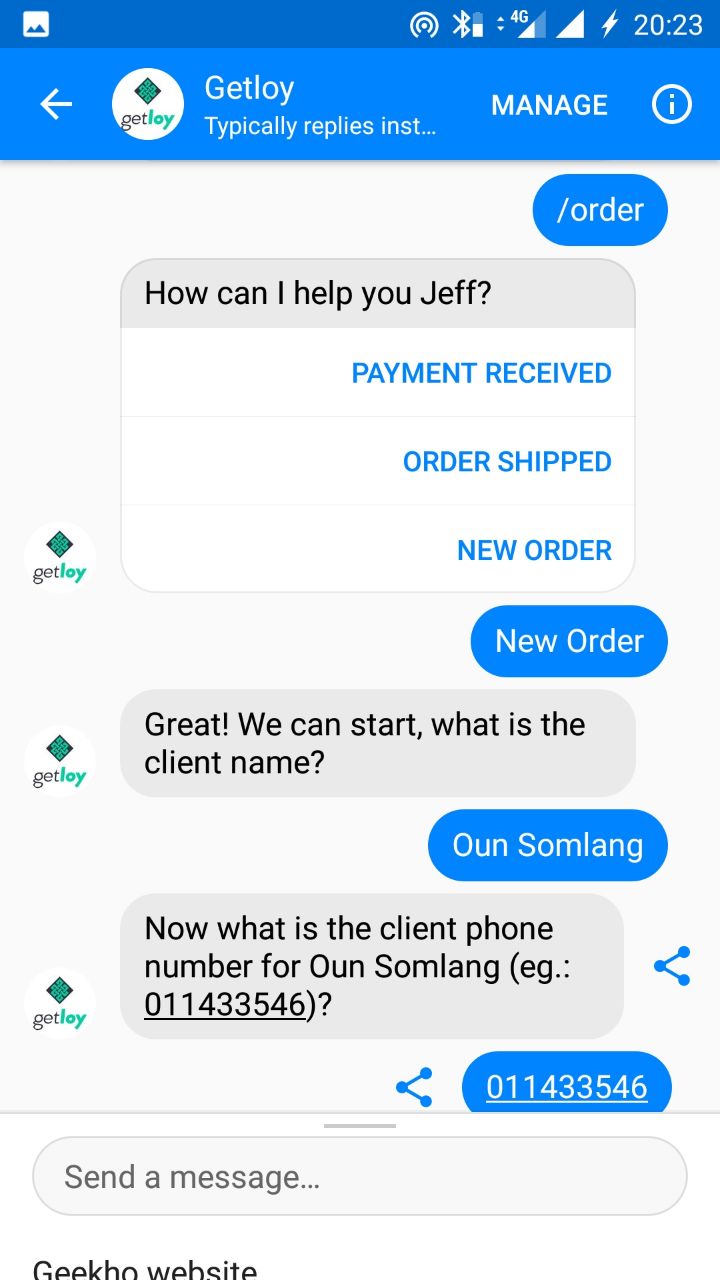Choose ORDER SHIPPED option
Screen dimensions: 720x1280
[507, 462]
